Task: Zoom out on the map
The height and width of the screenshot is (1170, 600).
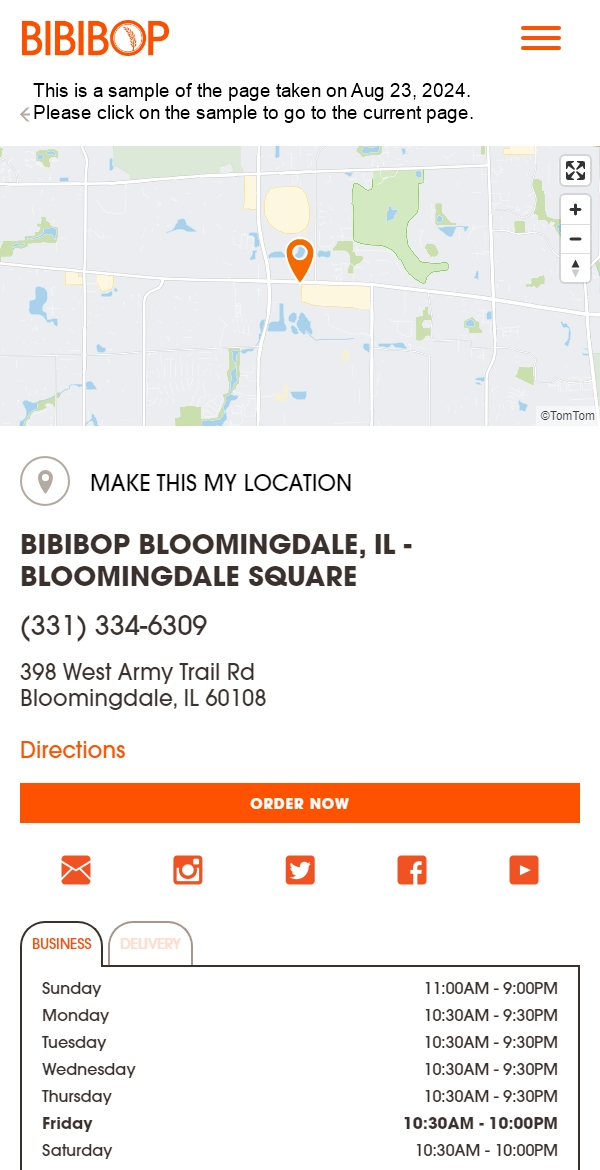Action: (x=575, y=239)
